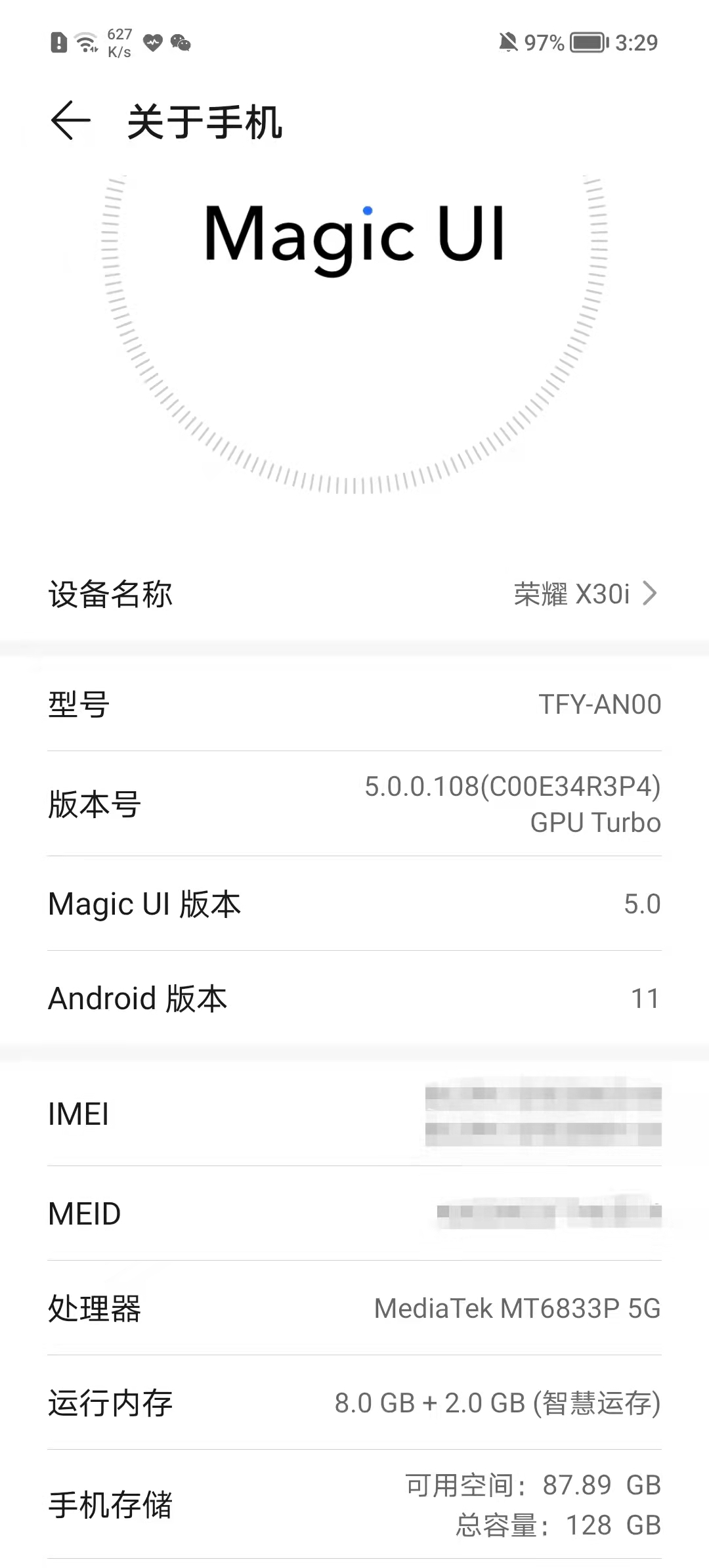Viewport: 709px width, 1568px height.
Task: Tap the 运行内存 memory row
Action: tap(354, 1403)
